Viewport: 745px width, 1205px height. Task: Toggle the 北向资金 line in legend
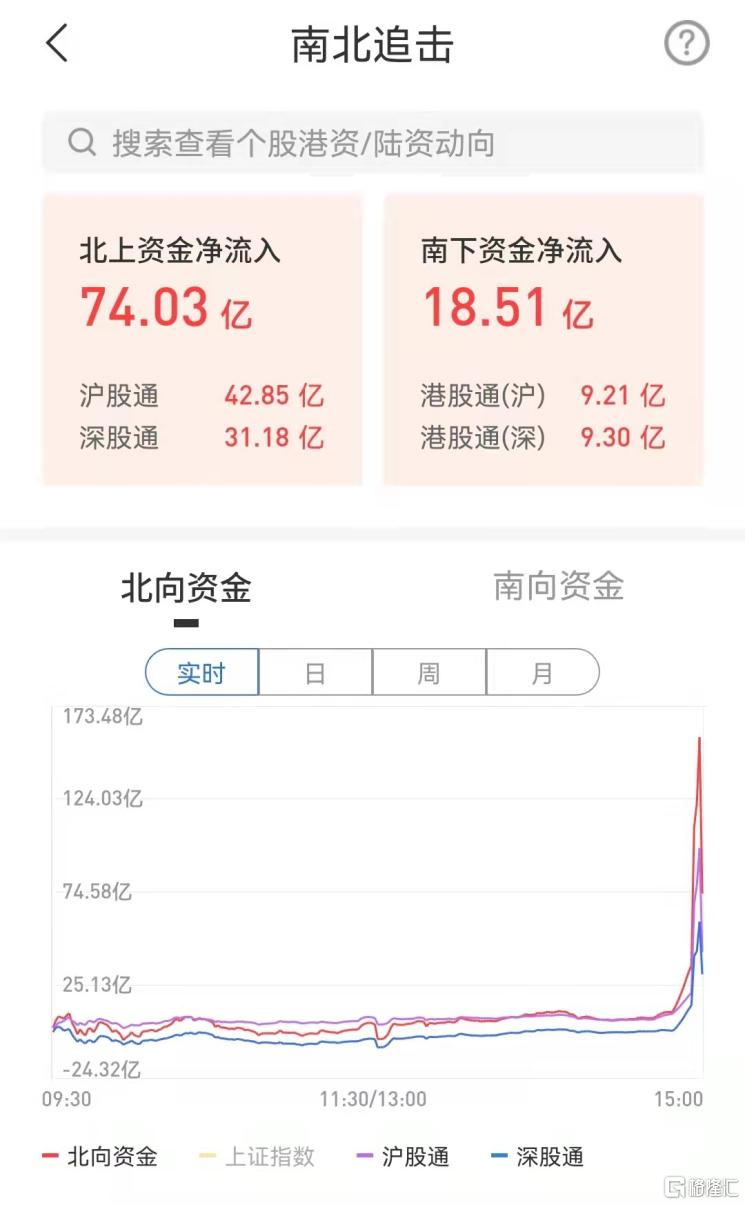click(x=100, y=1157)
